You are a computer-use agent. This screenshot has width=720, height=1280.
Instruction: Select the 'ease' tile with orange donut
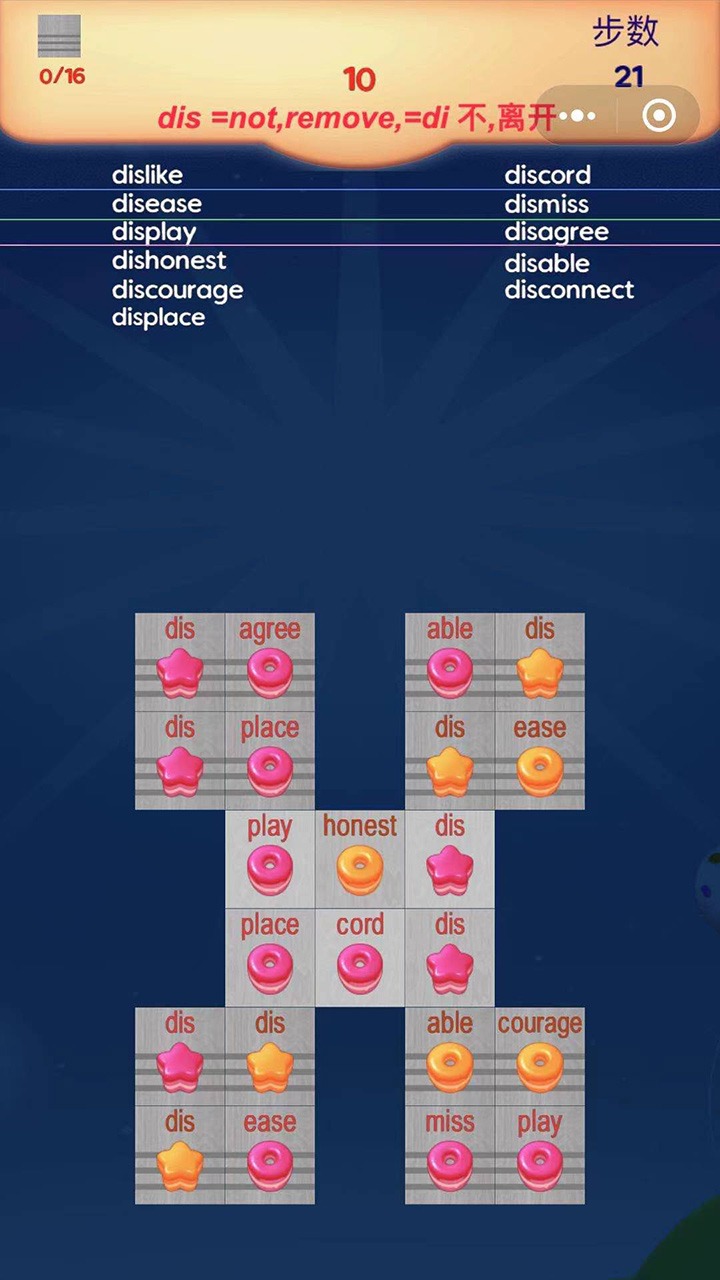[x=540, y=759]
